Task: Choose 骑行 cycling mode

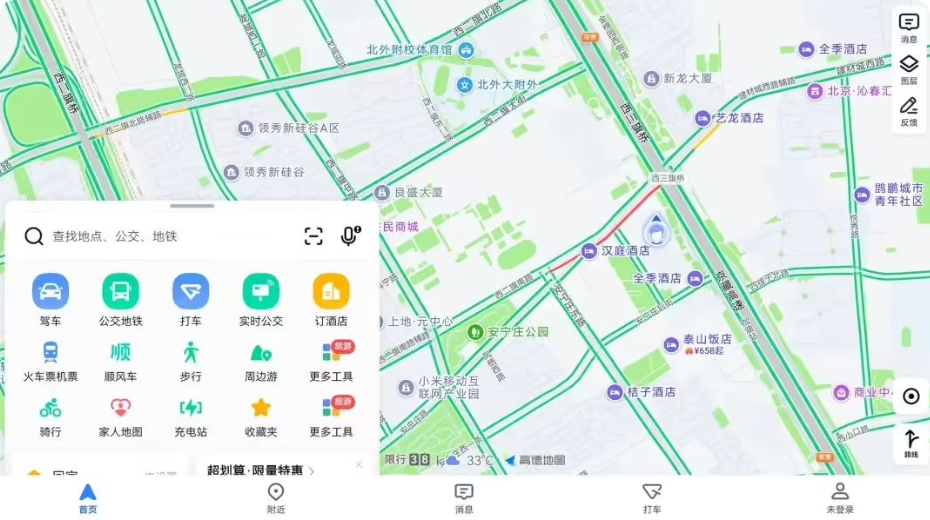Action: click(50, 416)
